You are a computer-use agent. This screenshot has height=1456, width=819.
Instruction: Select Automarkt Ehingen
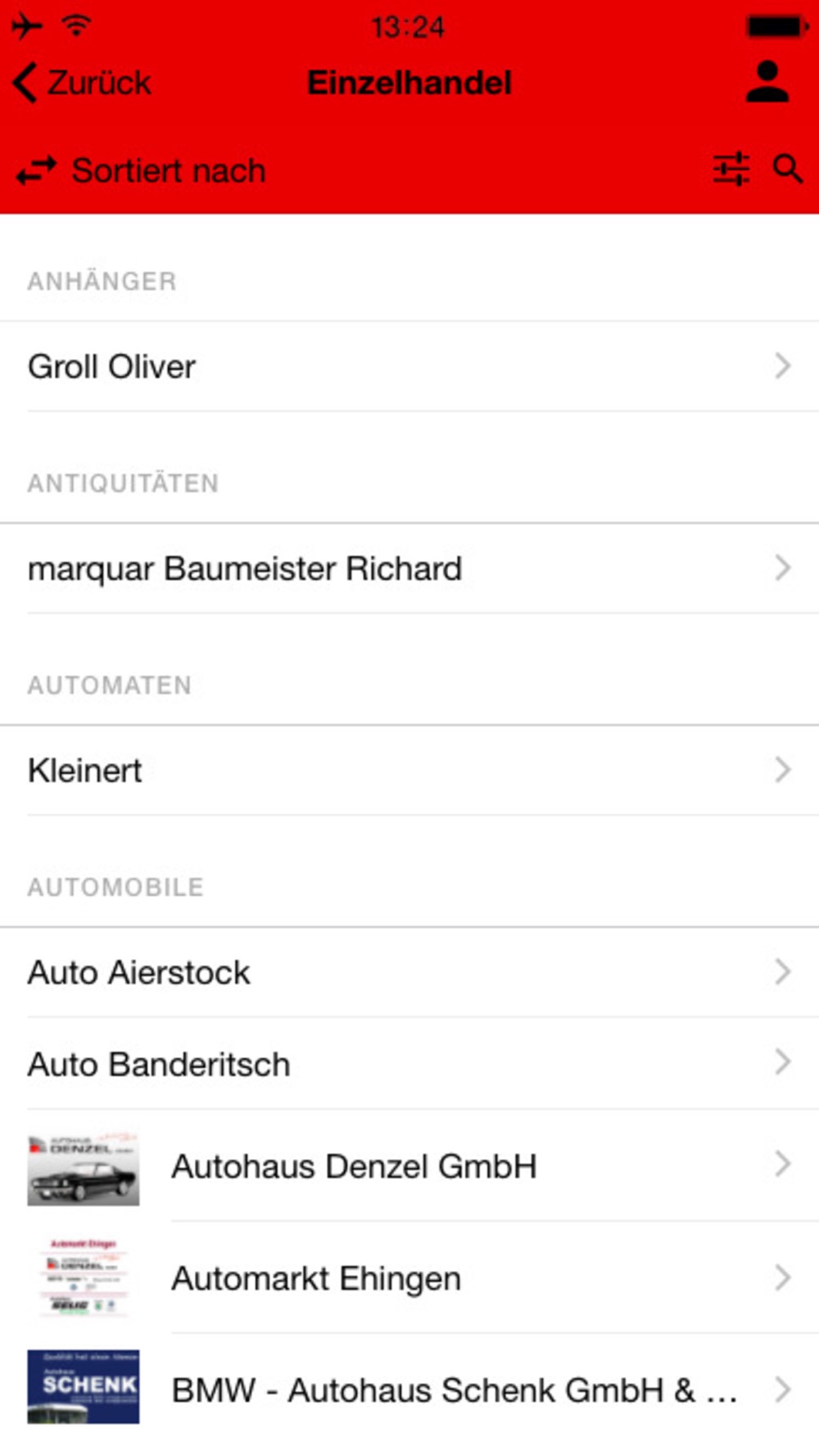409,1278
